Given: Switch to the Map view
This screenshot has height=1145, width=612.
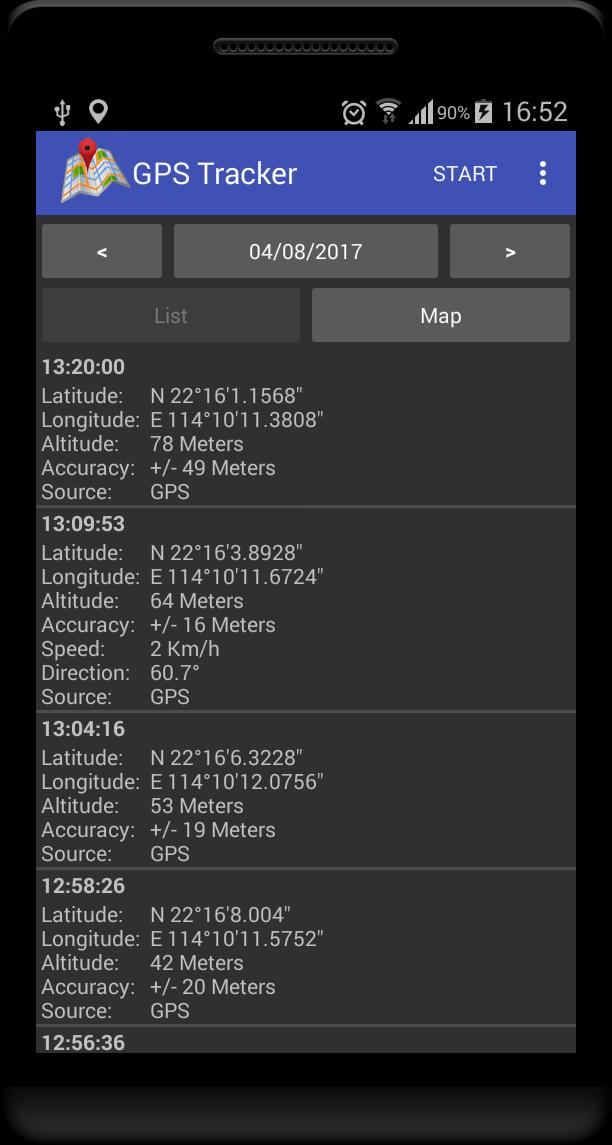Looking at the screenshot, I should click(440, 316).
